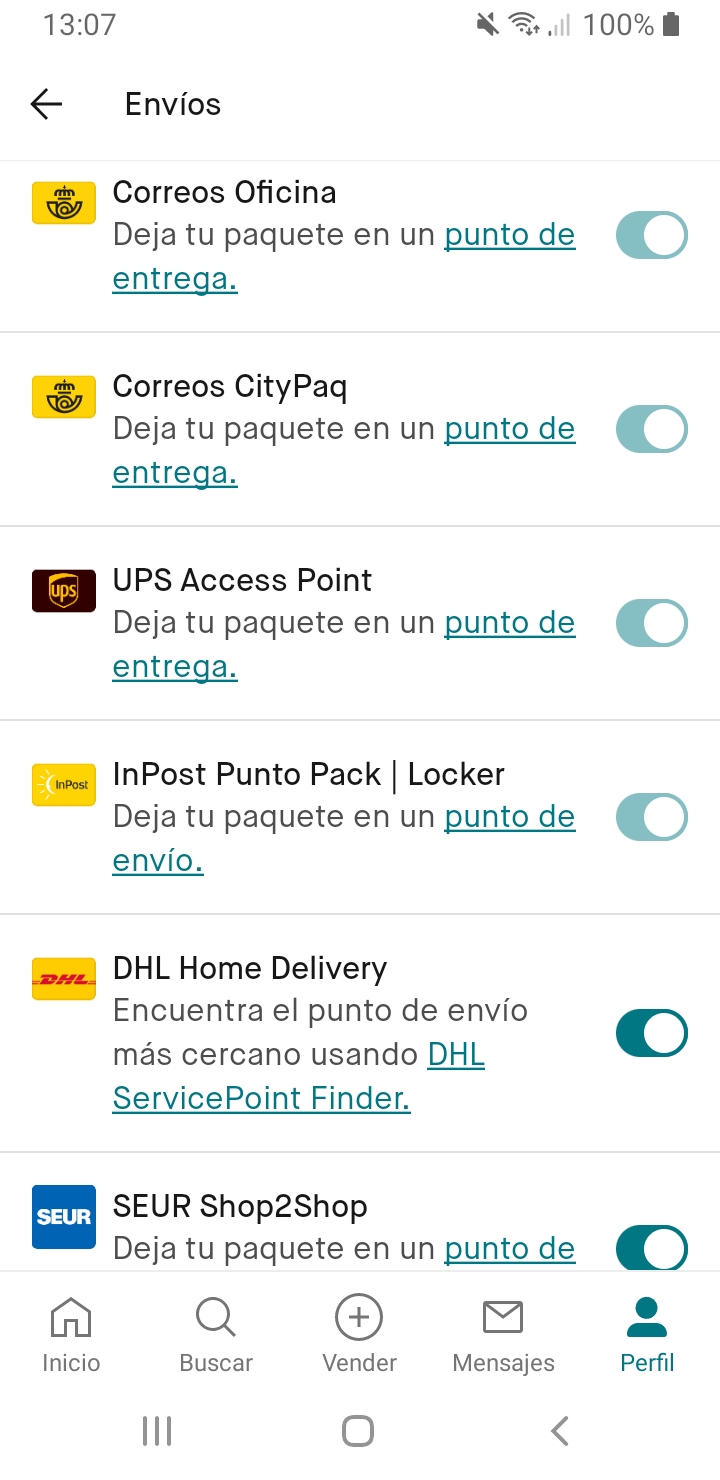Switch to the Buscar tab

click(x=216, y=1334)
